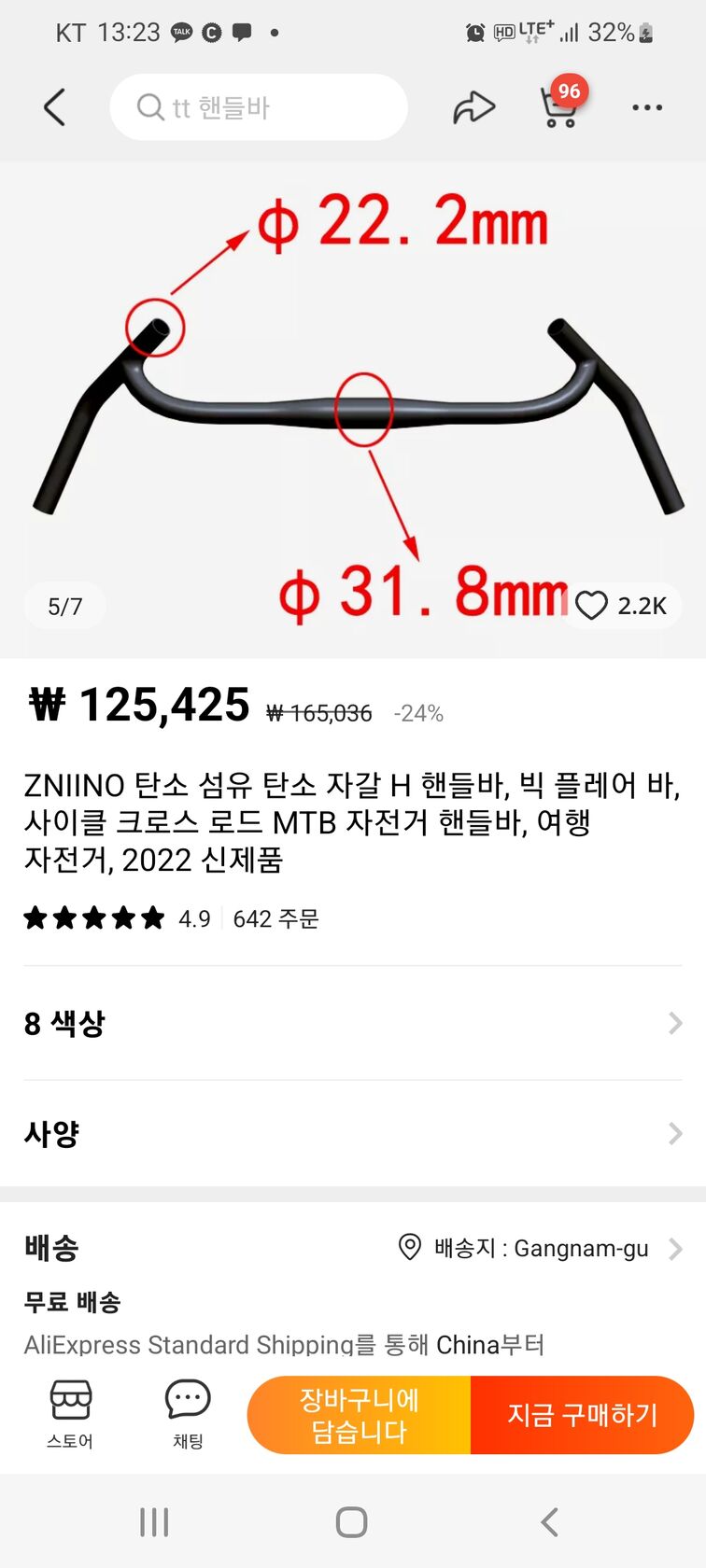
Task: Add product to wishlist with the heart
Action: click(x=591, y=606)
